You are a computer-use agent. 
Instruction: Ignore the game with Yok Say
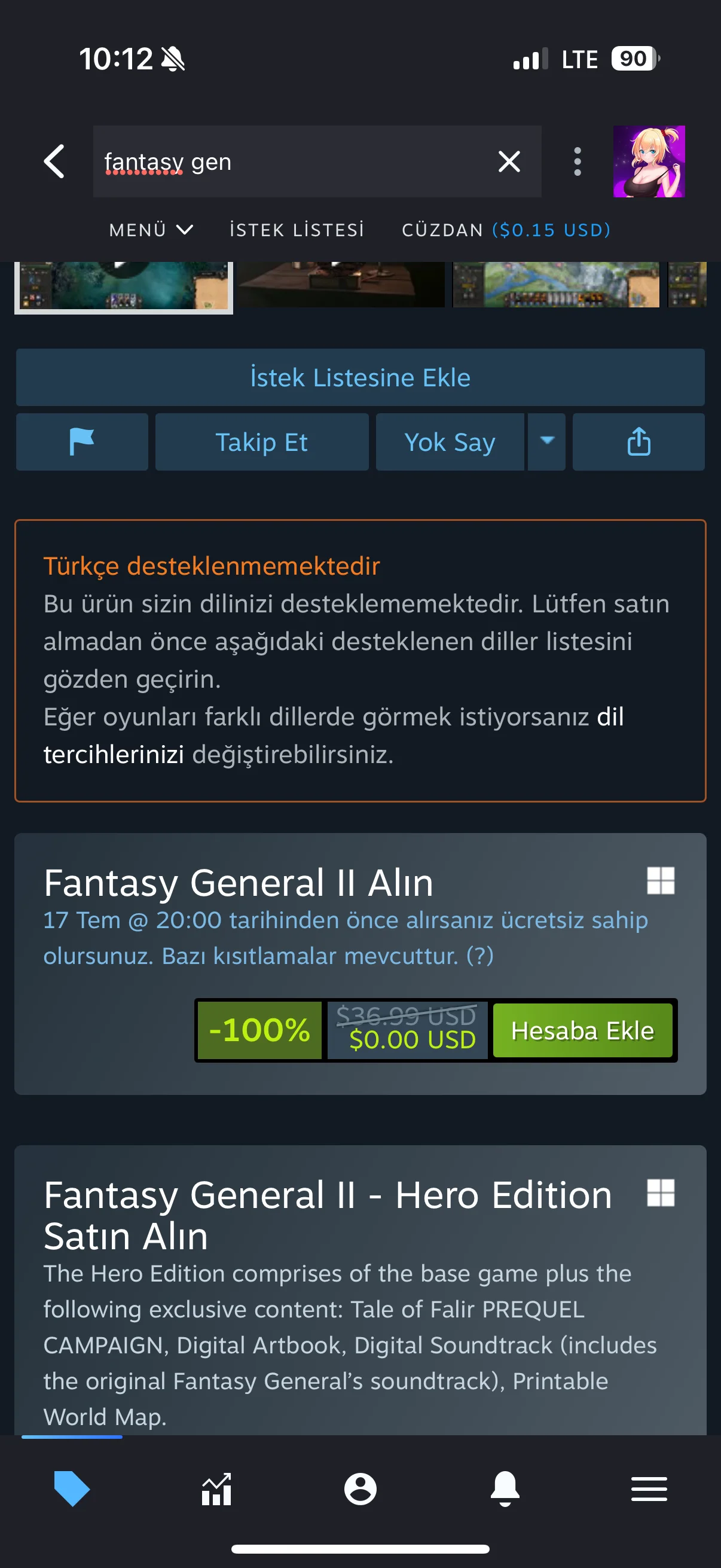tap(450, 442)
